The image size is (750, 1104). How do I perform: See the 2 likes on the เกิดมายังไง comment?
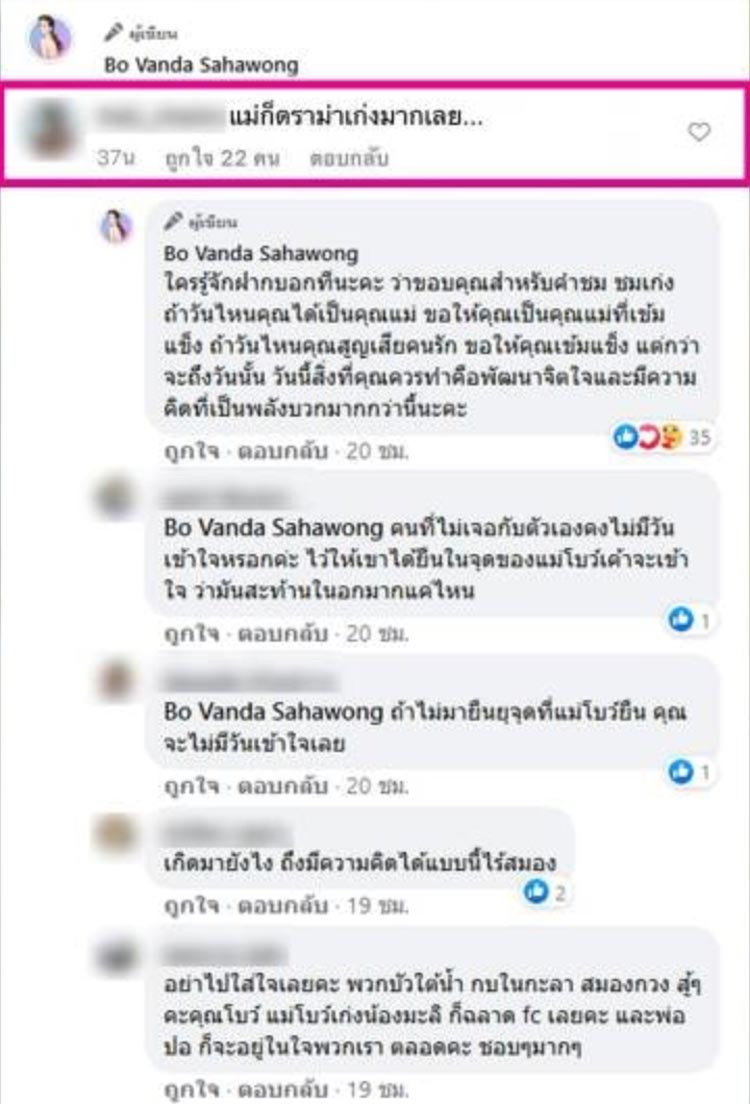544,892
